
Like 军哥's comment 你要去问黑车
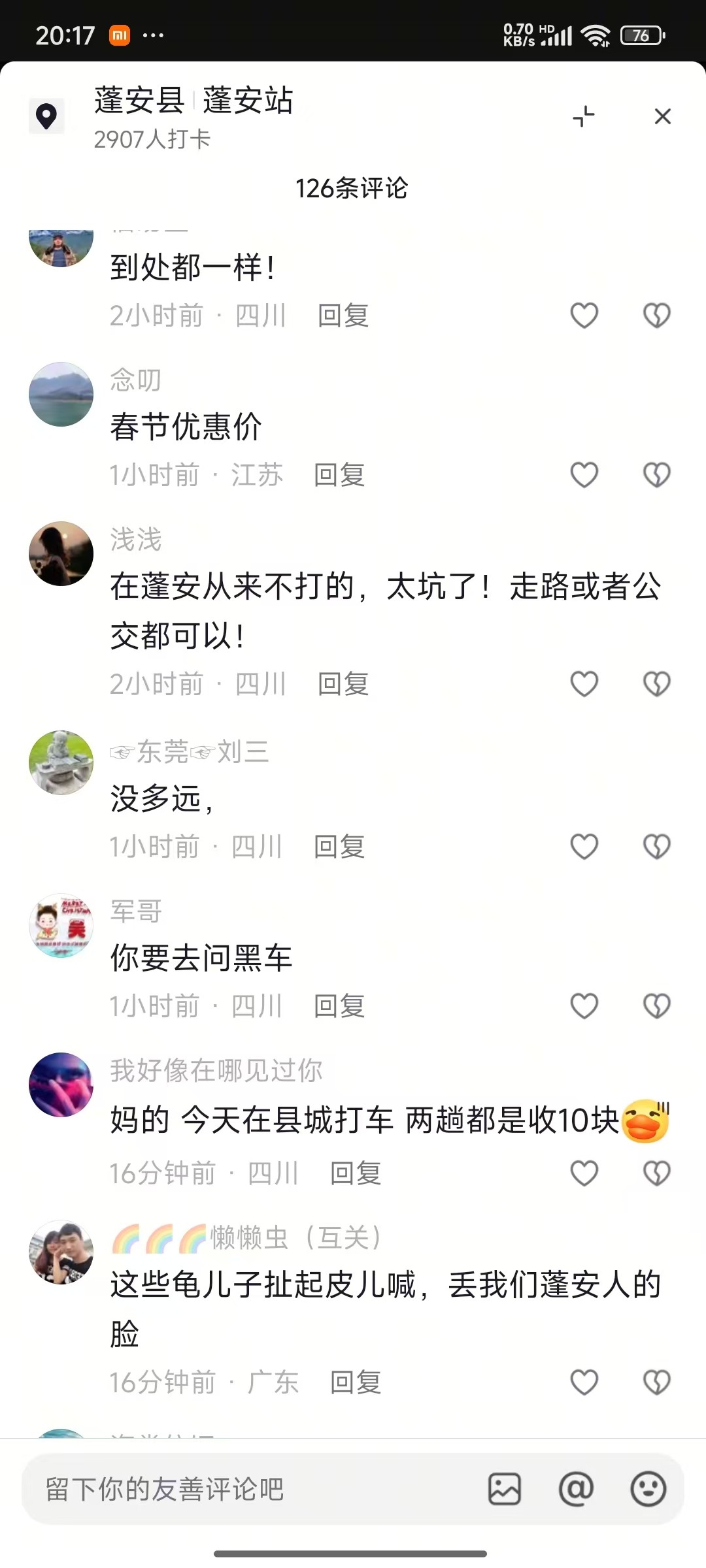[584, 1006]
